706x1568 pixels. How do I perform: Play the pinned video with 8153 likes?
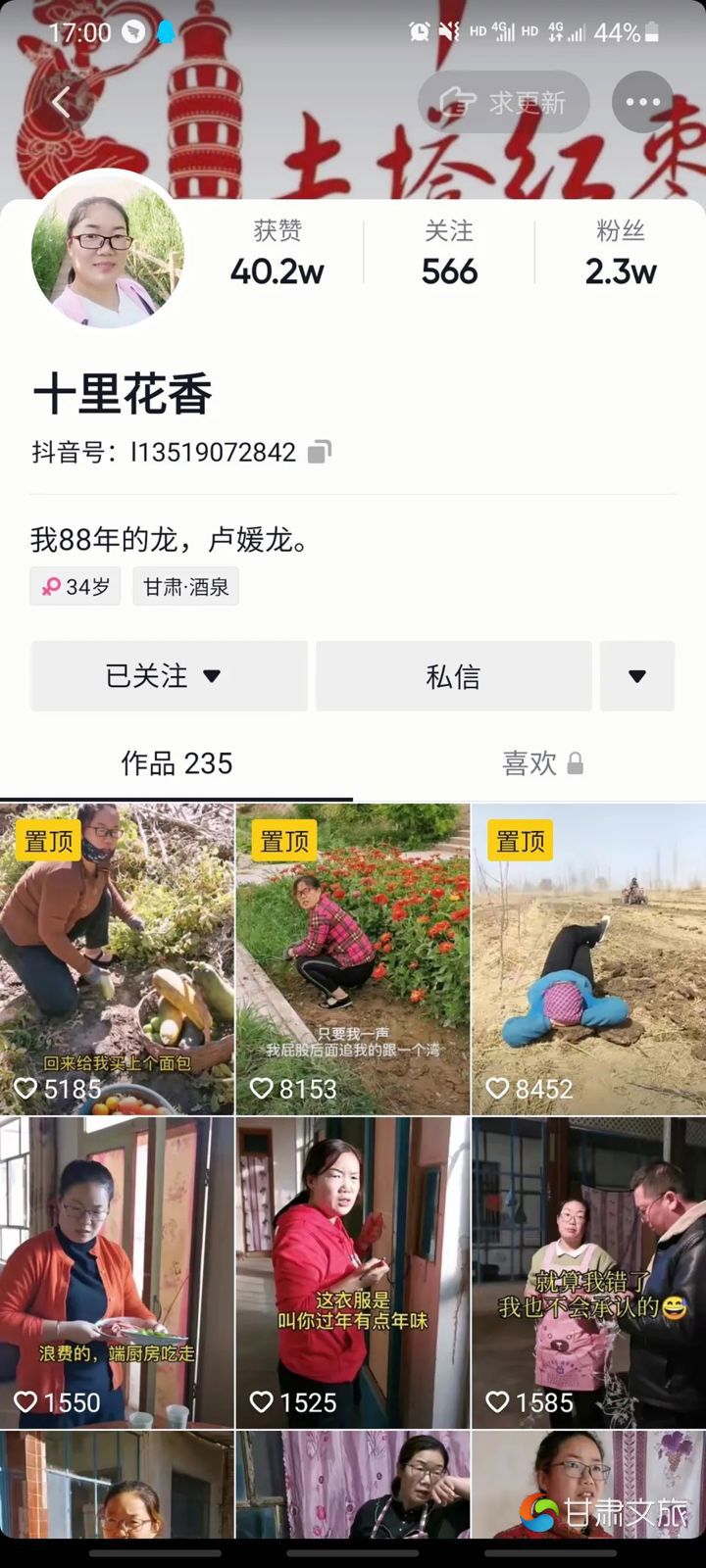[353, 958]
